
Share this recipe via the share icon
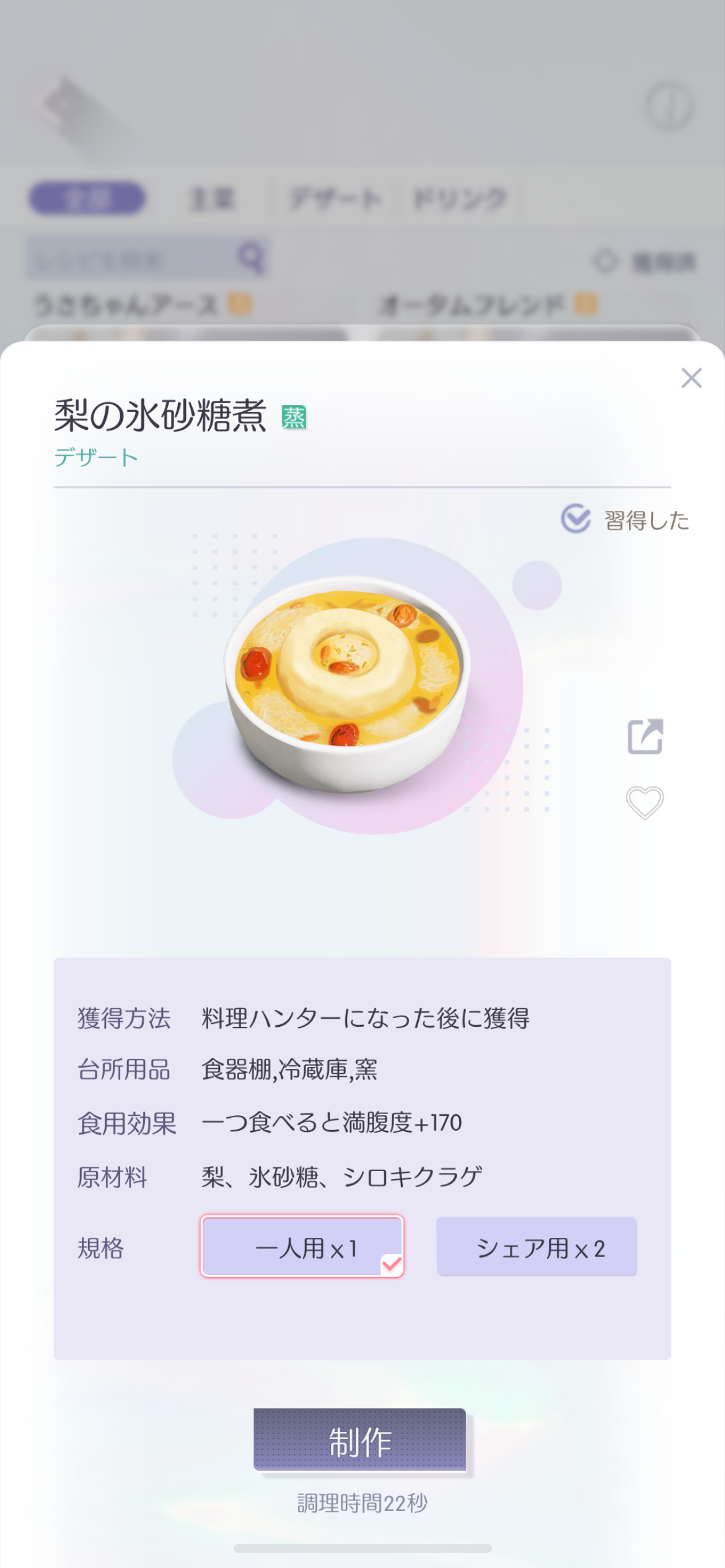pyautogui.click(x=645, y=736)
